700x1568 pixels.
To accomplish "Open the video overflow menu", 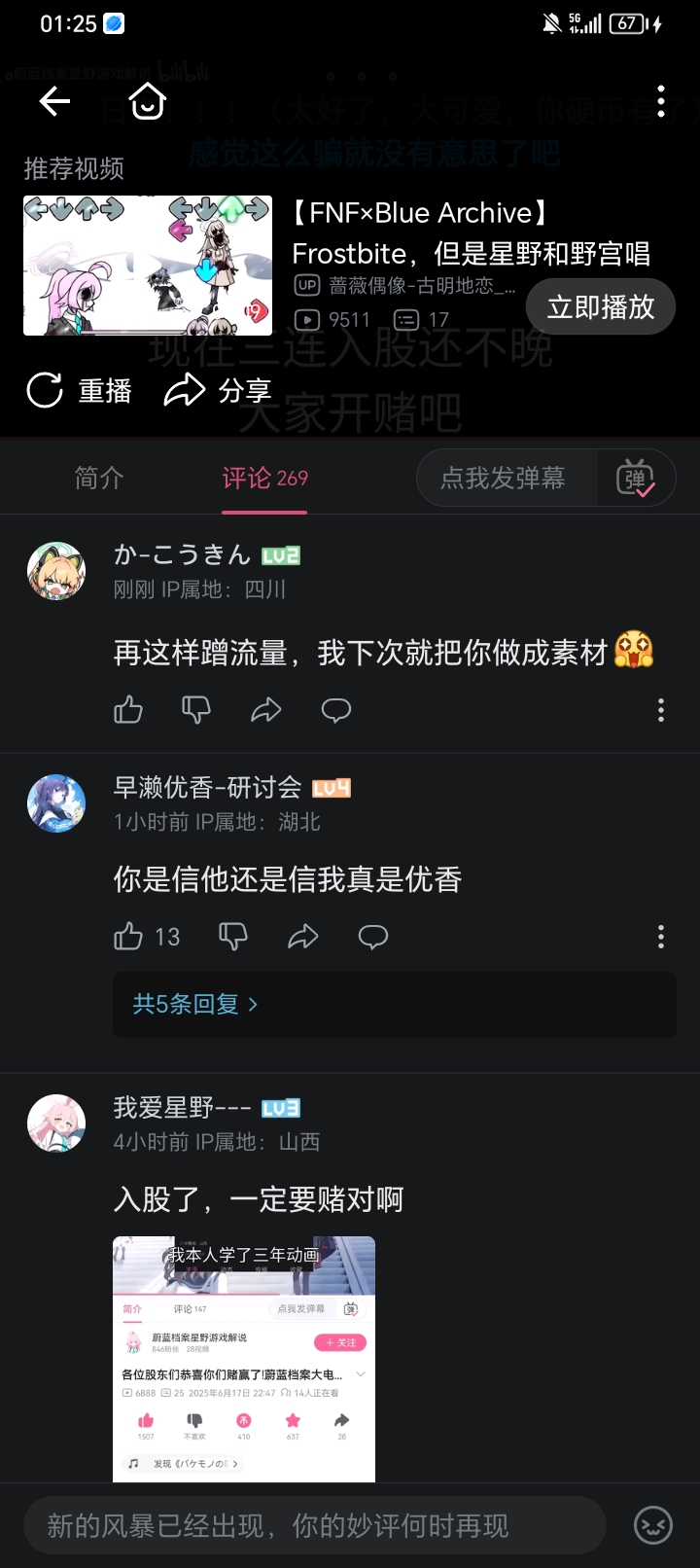I will [661, 101].
